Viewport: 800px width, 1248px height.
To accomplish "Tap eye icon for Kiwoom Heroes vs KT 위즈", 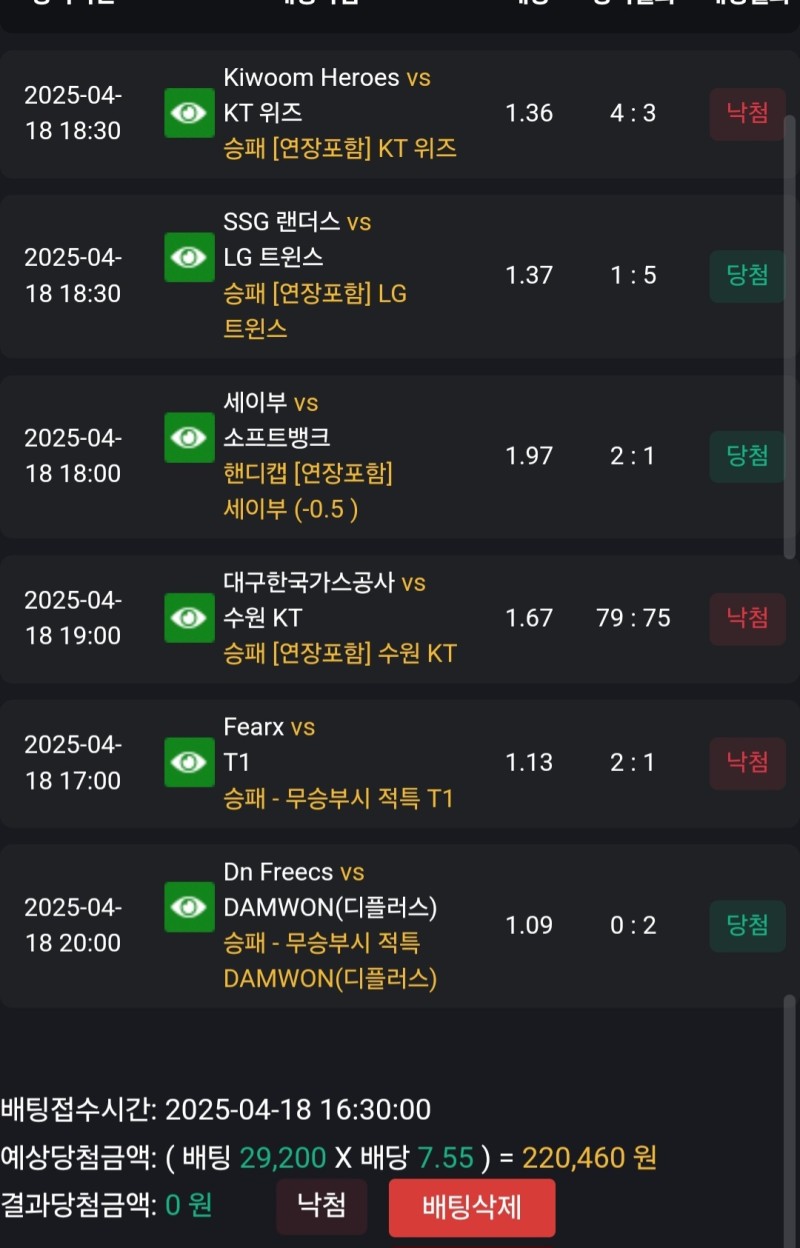I will coord(189,113).
